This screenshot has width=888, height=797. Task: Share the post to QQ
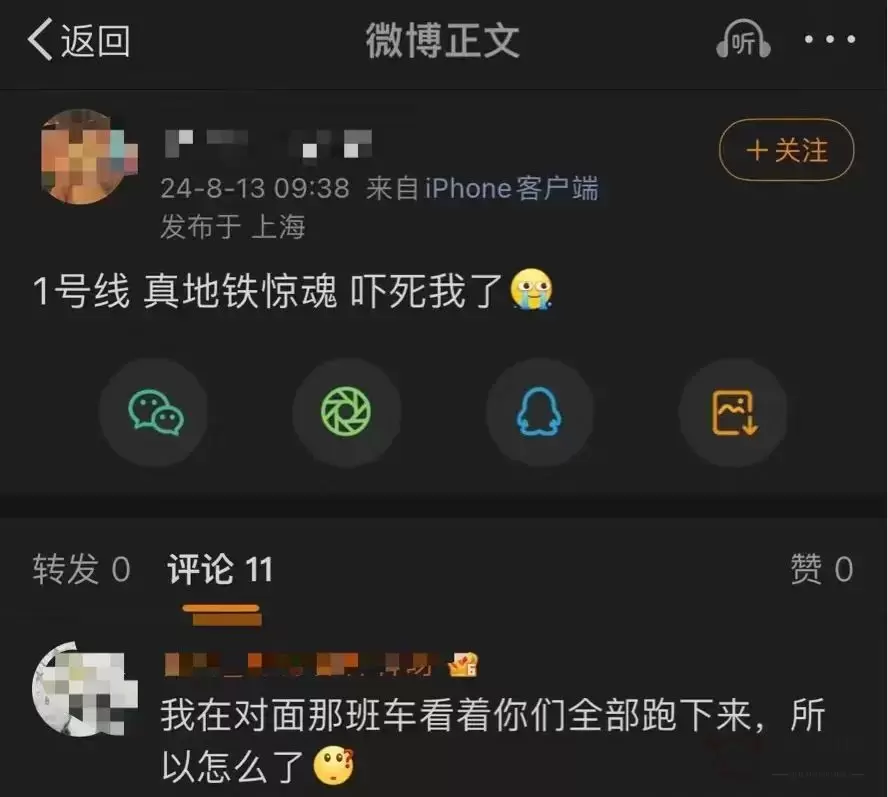point(539,411)
